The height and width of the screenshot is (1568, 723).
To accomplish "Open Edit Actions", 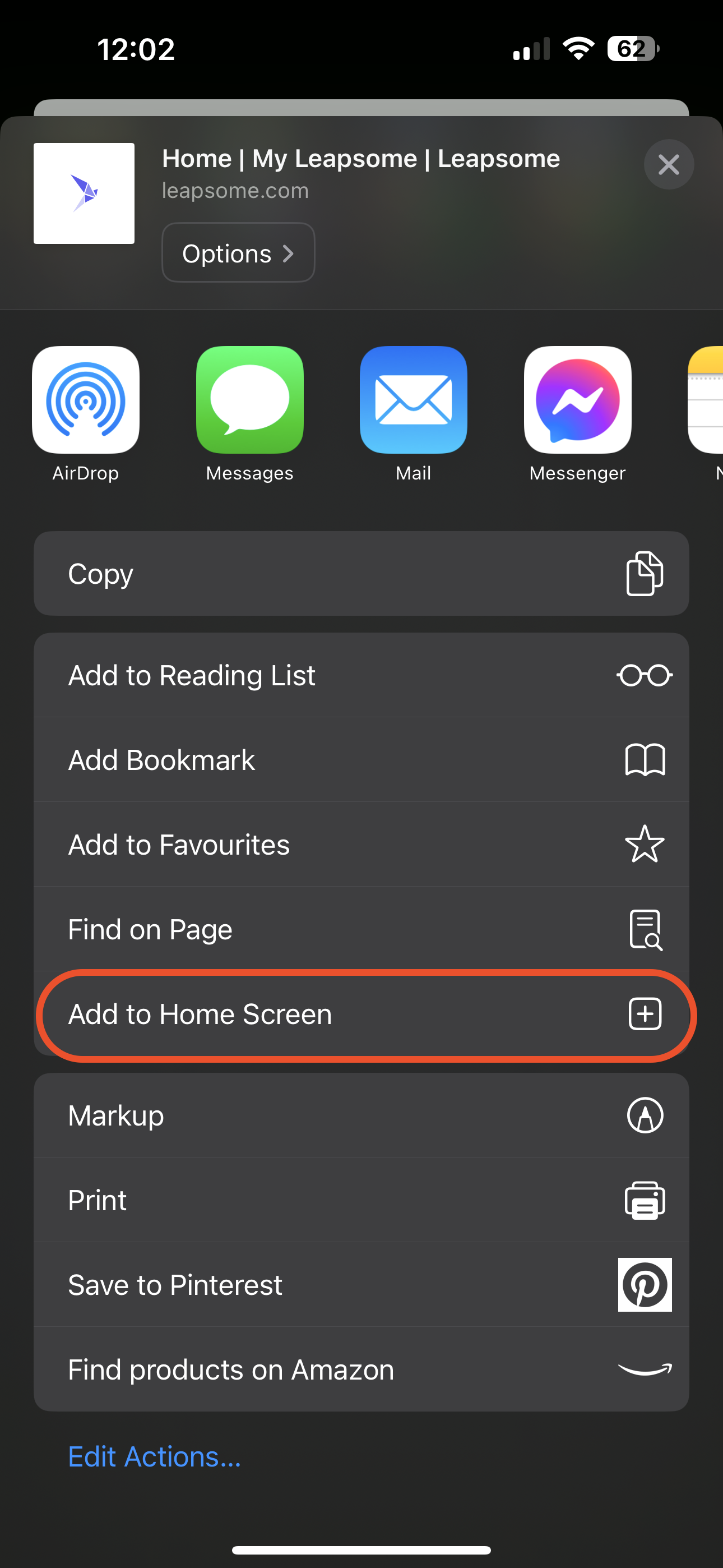I will [155, 1456].
